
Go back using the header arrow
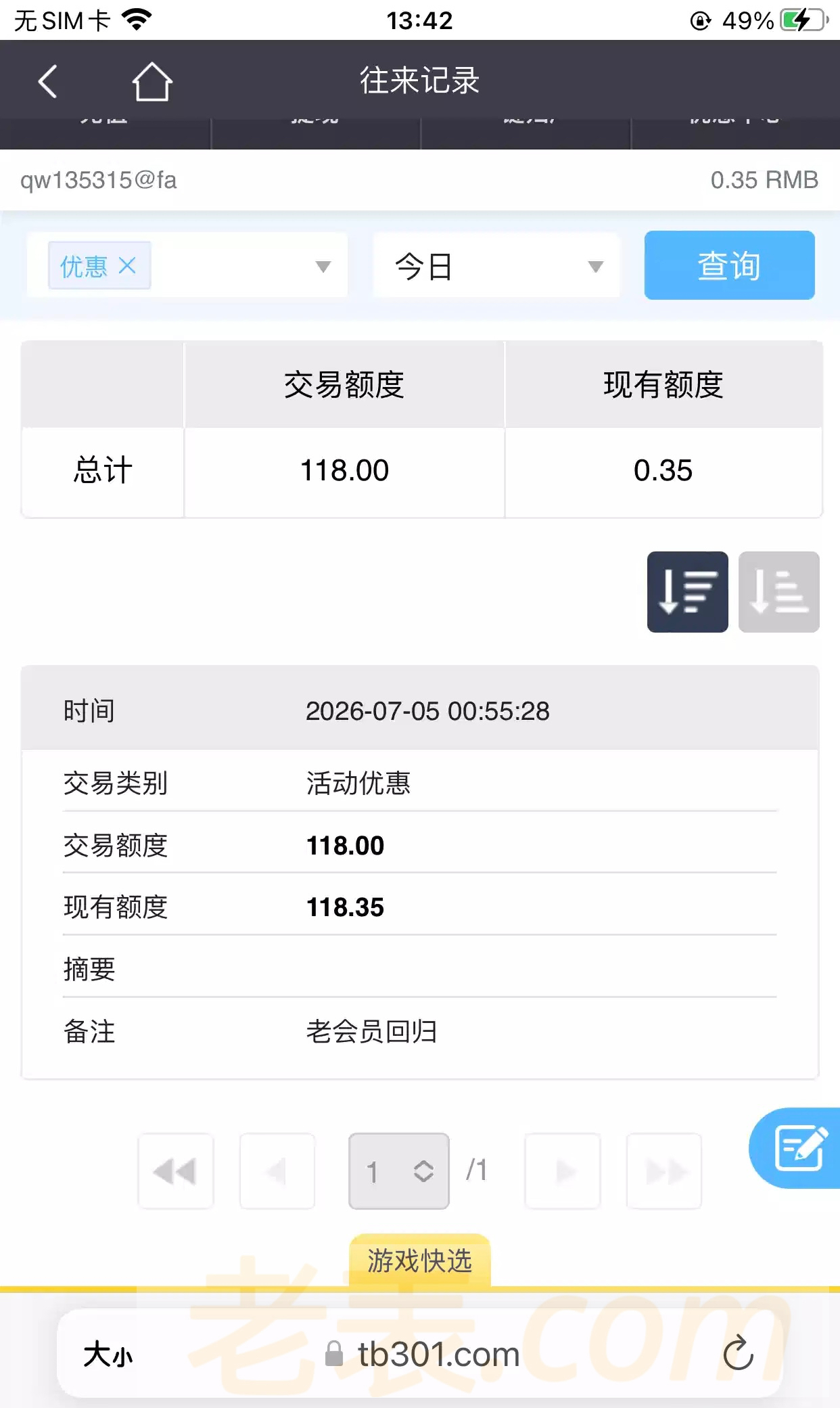click(48, 82)
